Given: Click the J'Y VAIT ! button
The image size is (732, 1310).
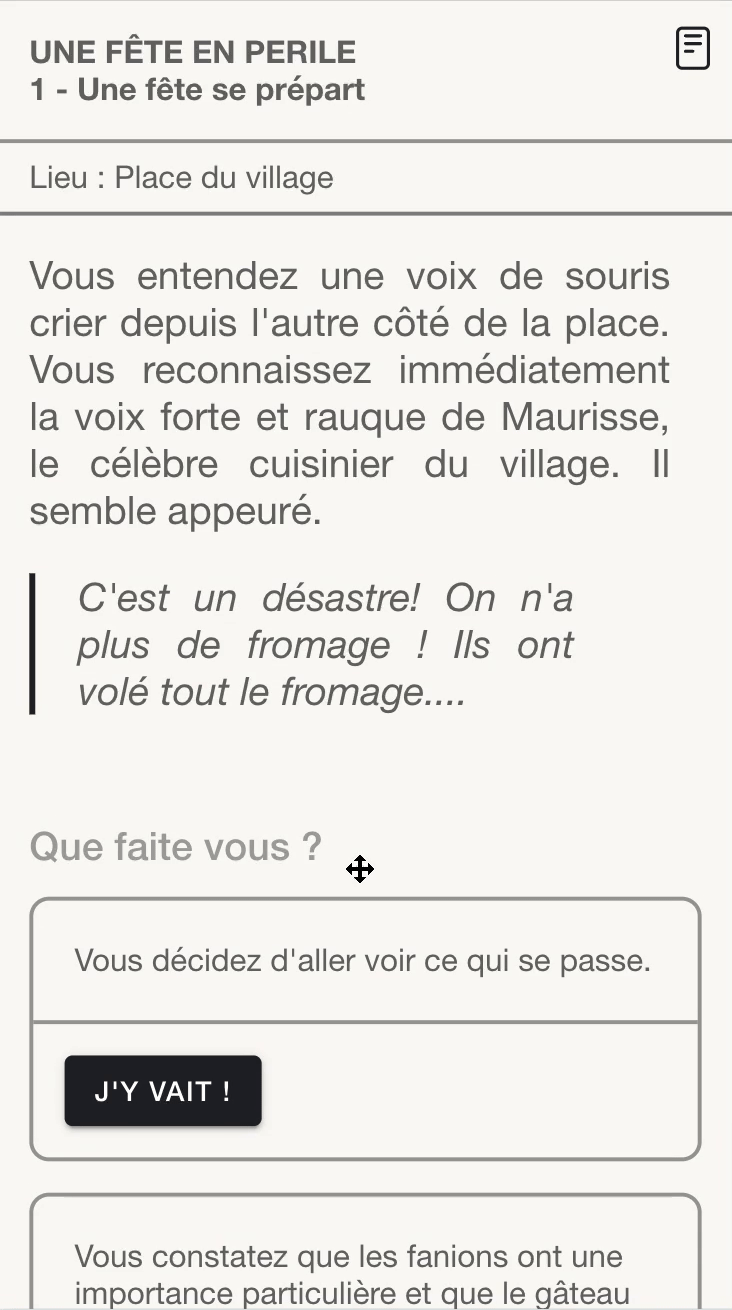Looking at the screenshot, I should tap(162, 1090).
